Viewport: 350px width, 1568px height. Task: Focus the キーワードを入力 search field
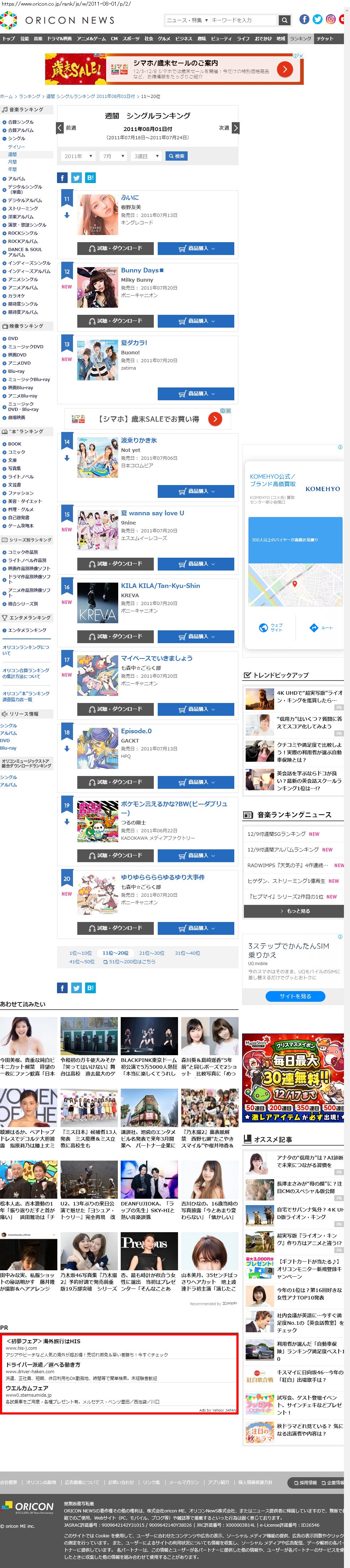(243, 20)
